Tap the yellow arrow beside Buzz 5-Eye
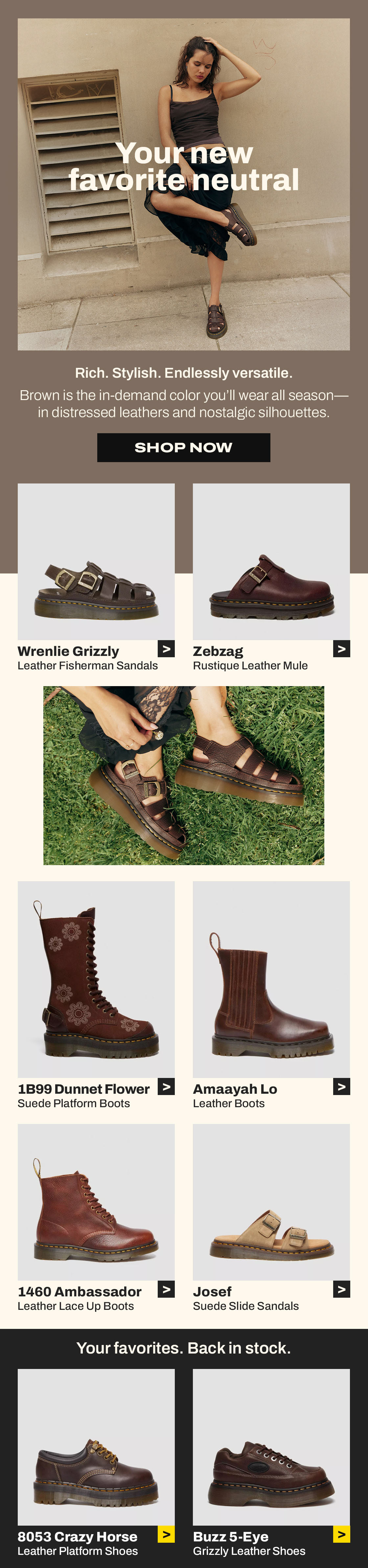Screen dimensions: 368x1568 (342, 1534)
